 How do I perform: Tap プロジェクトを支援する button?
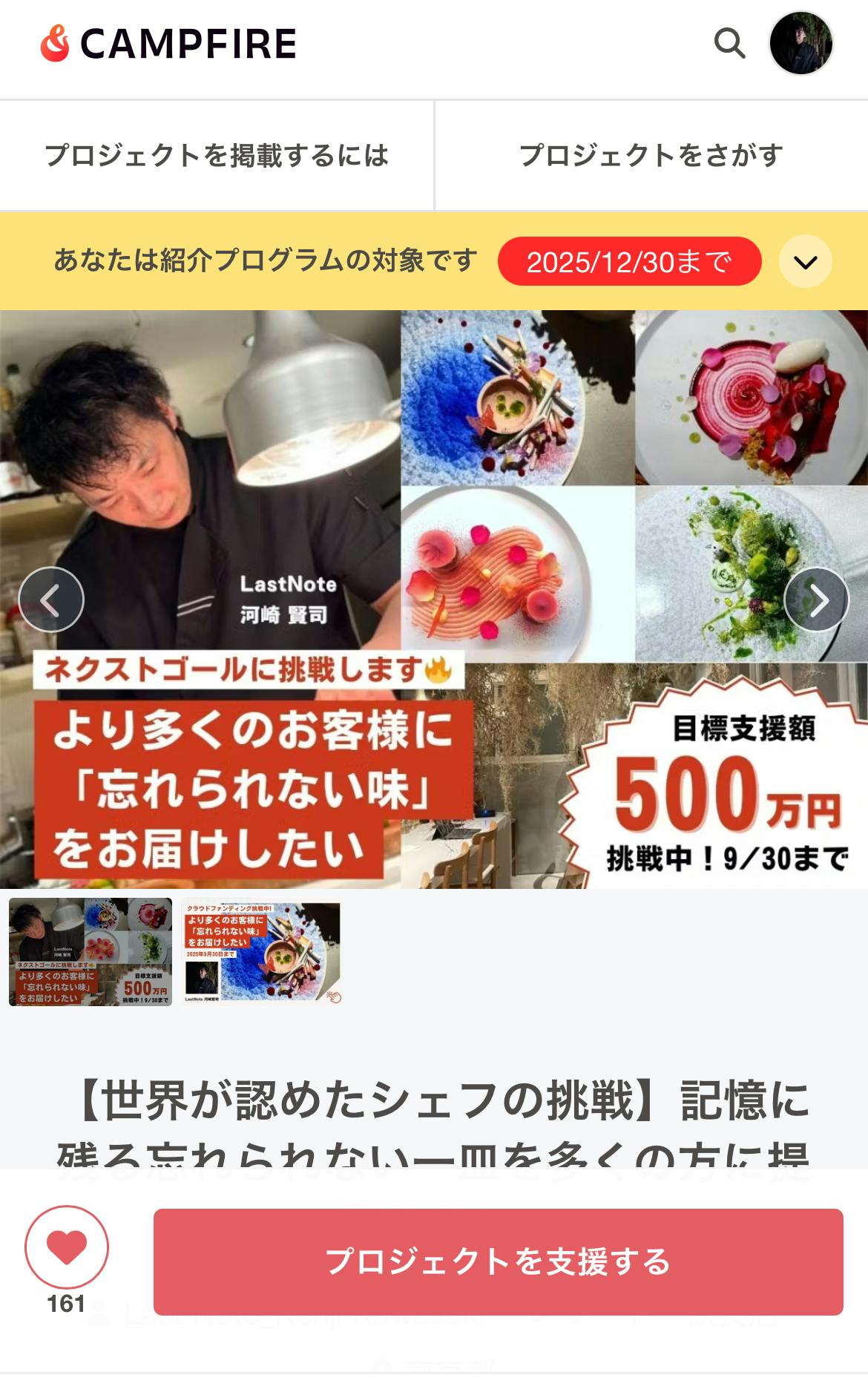498,1261
